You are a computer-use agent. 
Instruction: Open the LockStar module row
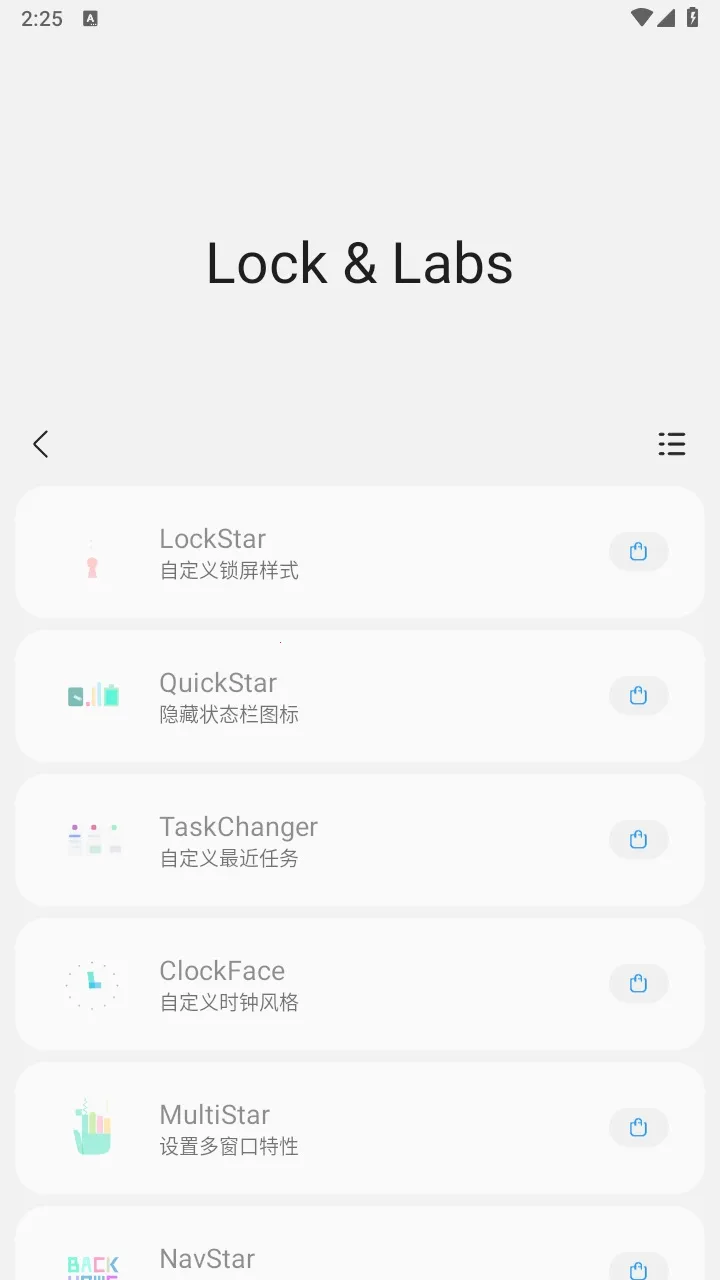[x=330, y=553]
